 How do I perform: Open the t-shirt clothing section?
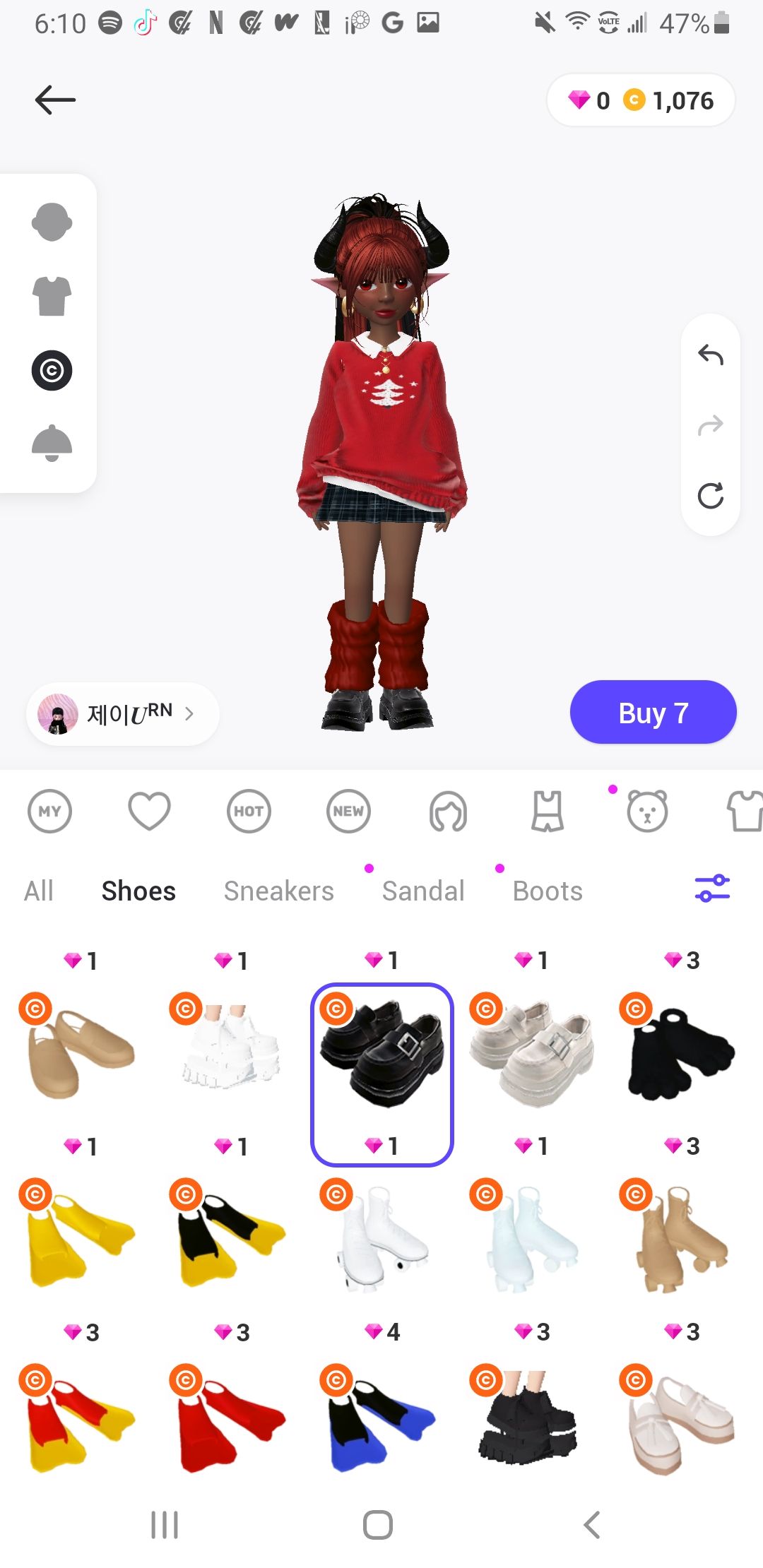pos(52,296)
